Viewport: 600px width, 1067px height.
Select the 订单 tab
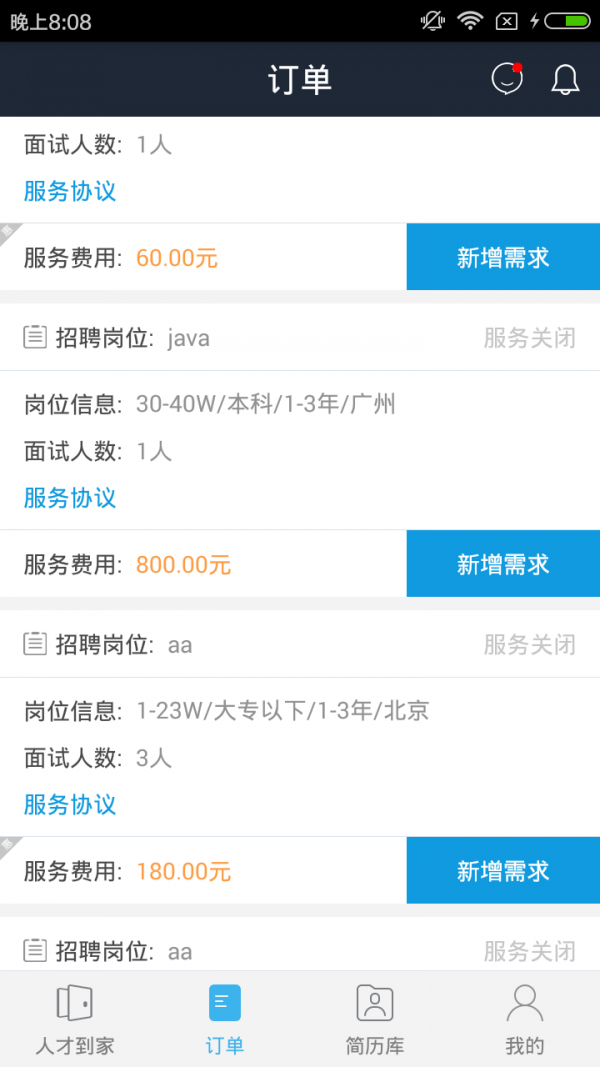[224, 1019]
